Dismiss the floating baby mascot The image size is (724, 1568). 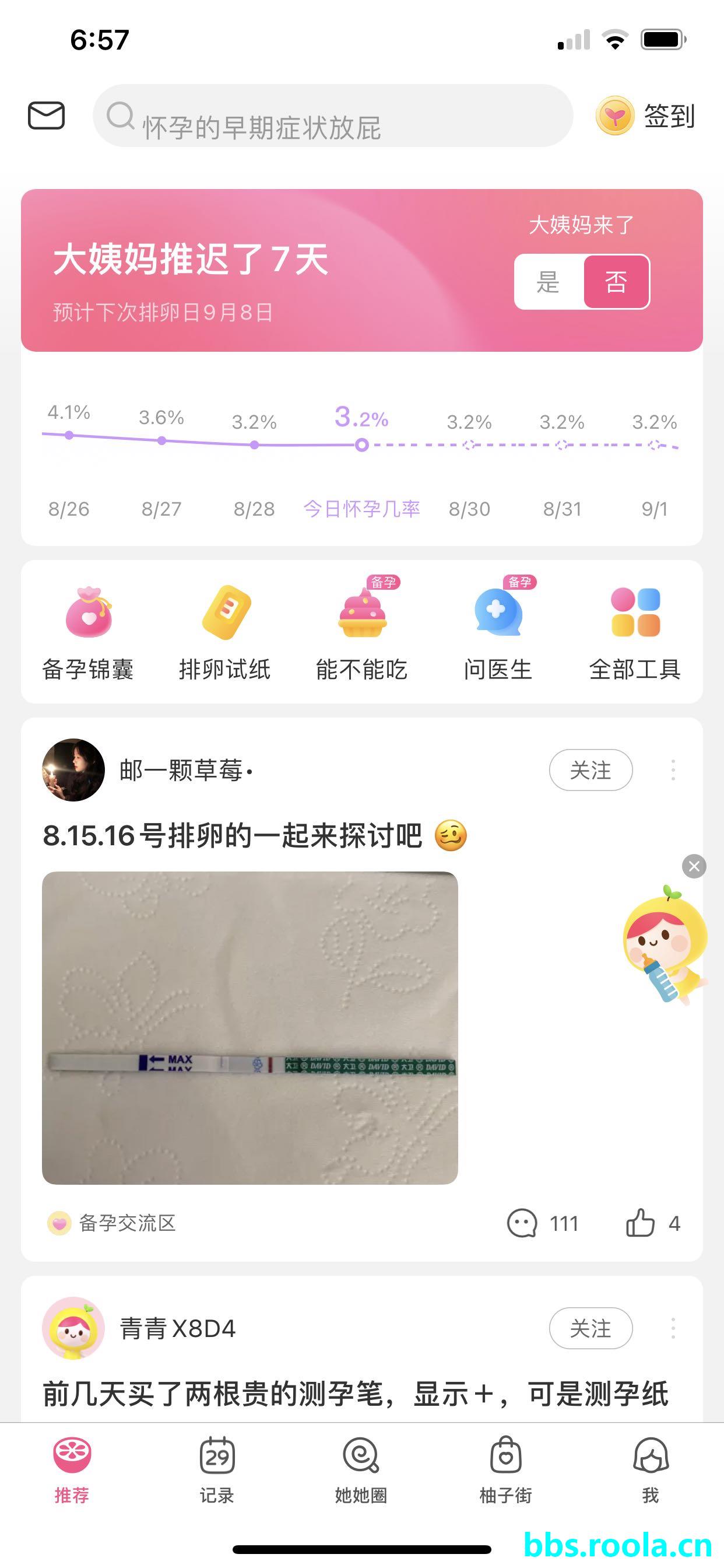tap(694, 866)
